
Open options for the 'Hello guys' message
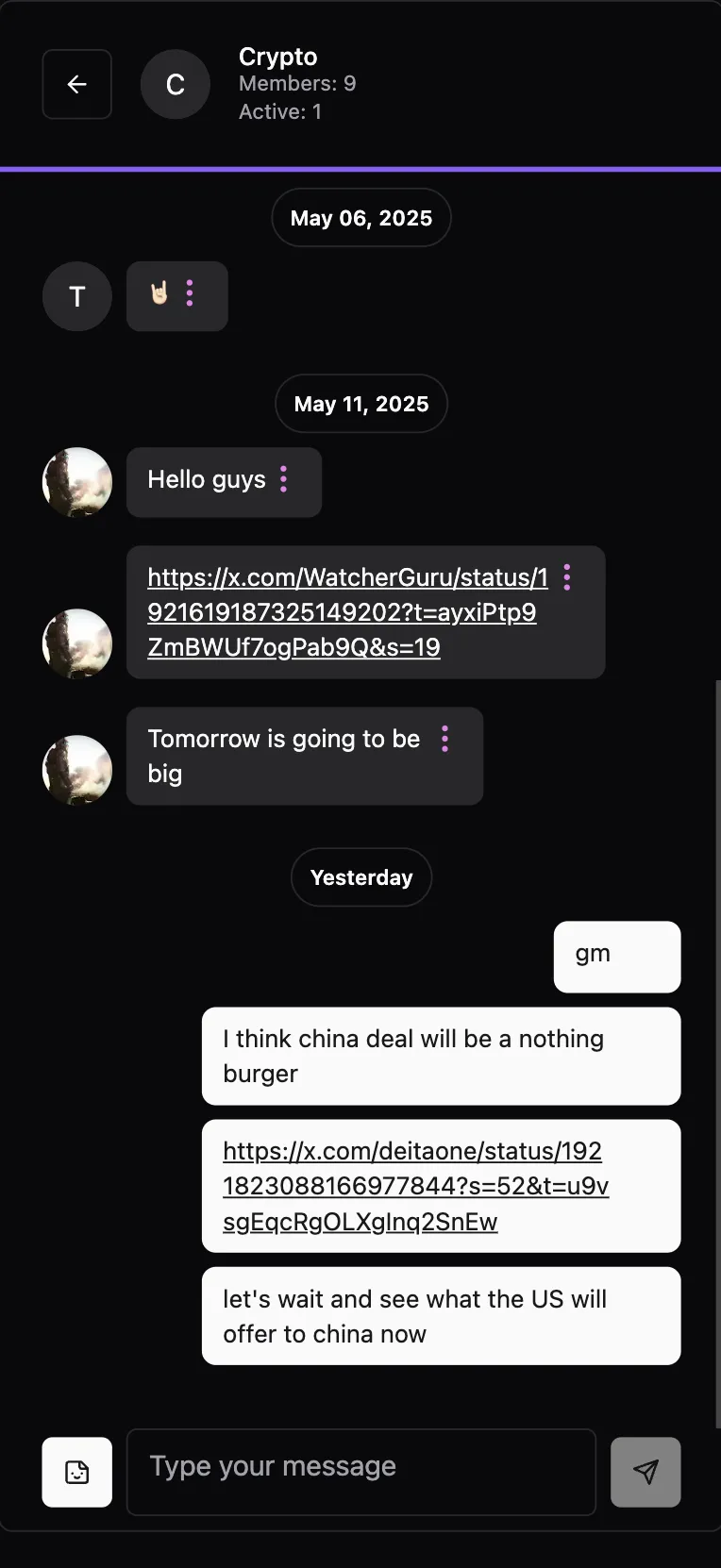pos(283,479)
